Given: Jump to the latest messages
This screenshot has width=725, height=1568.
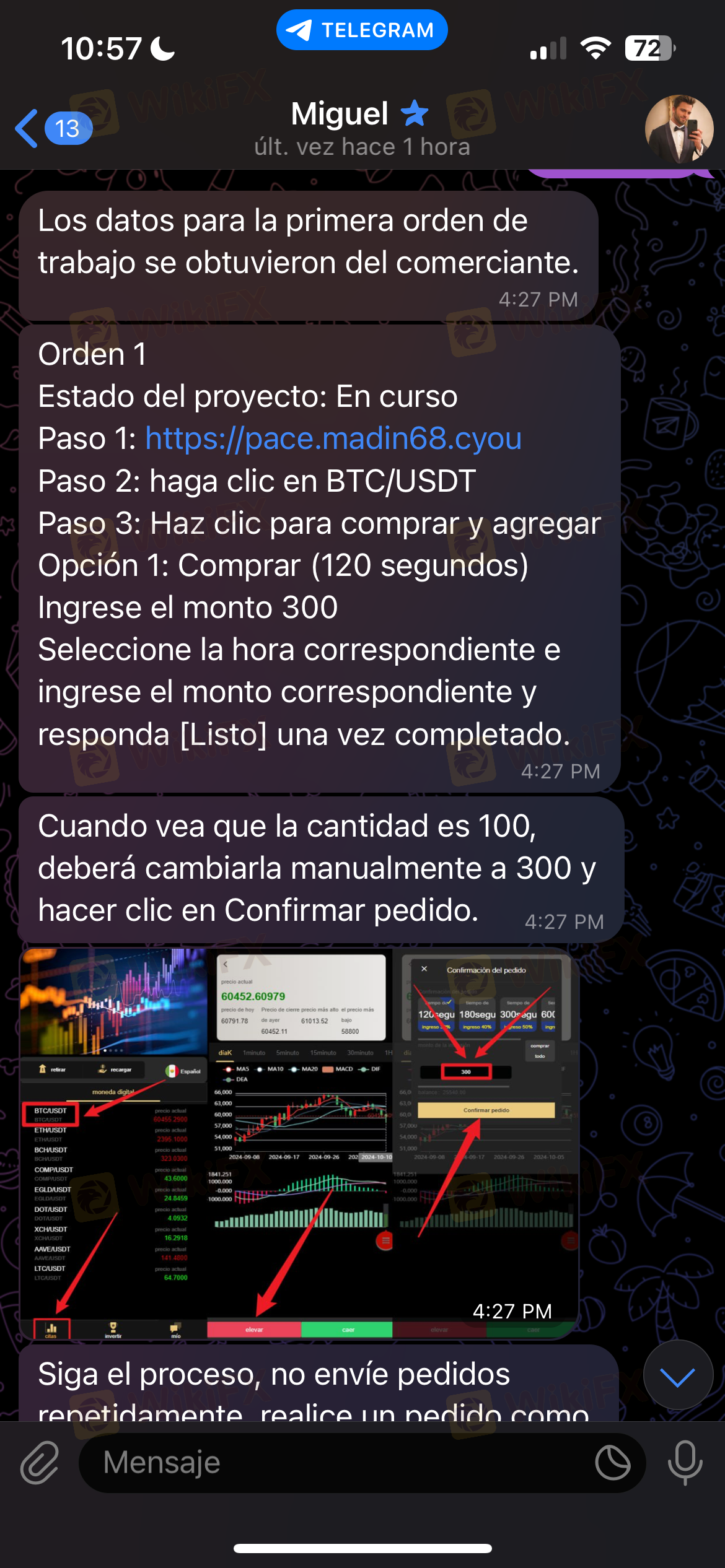Looking at the screenshot, I should coord(678,1377).
